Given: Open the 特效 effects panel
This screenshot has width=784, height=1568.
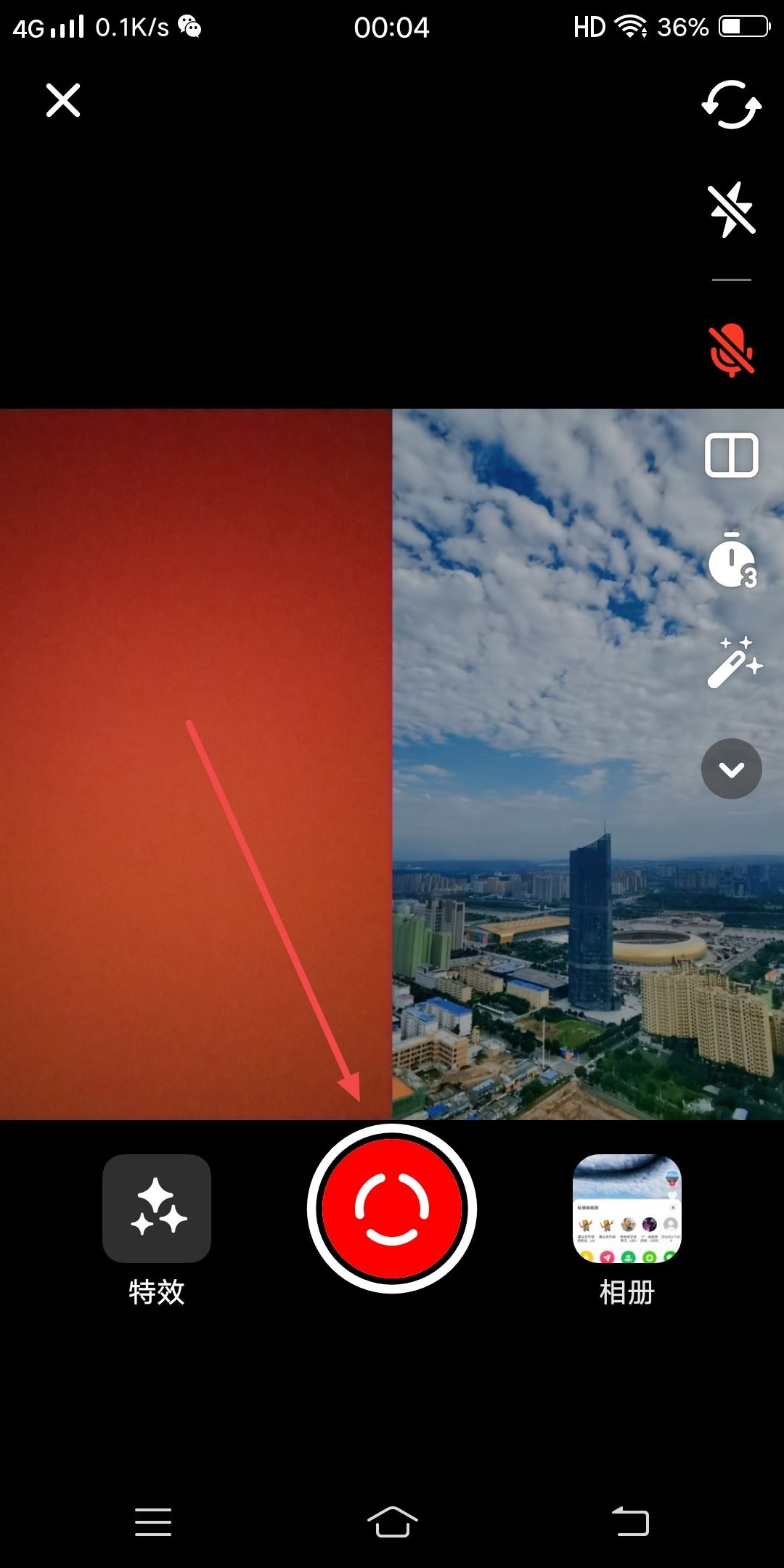Looking at the screenshot, I should pos(157,1209).
